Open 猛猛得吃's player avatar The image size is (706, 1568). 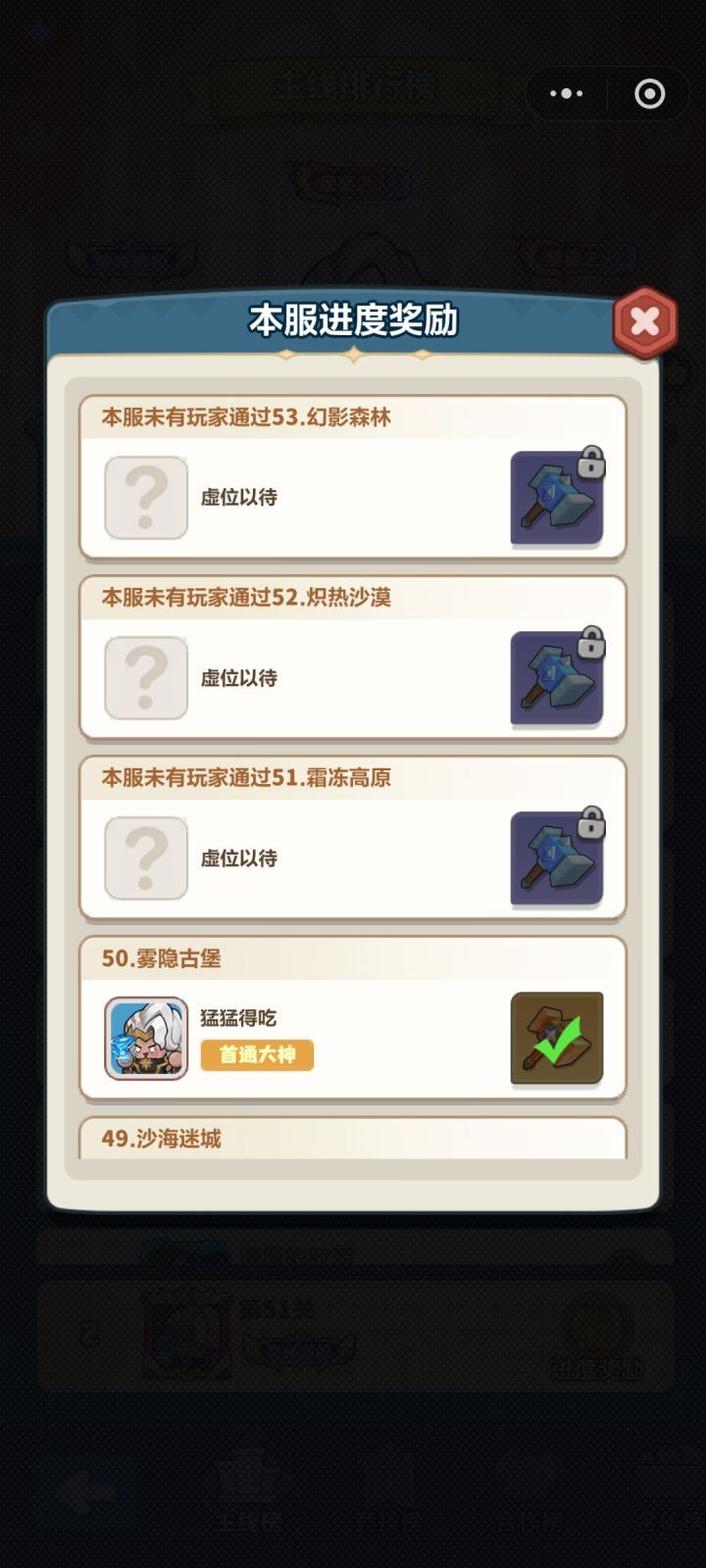tap(145, 1038)
